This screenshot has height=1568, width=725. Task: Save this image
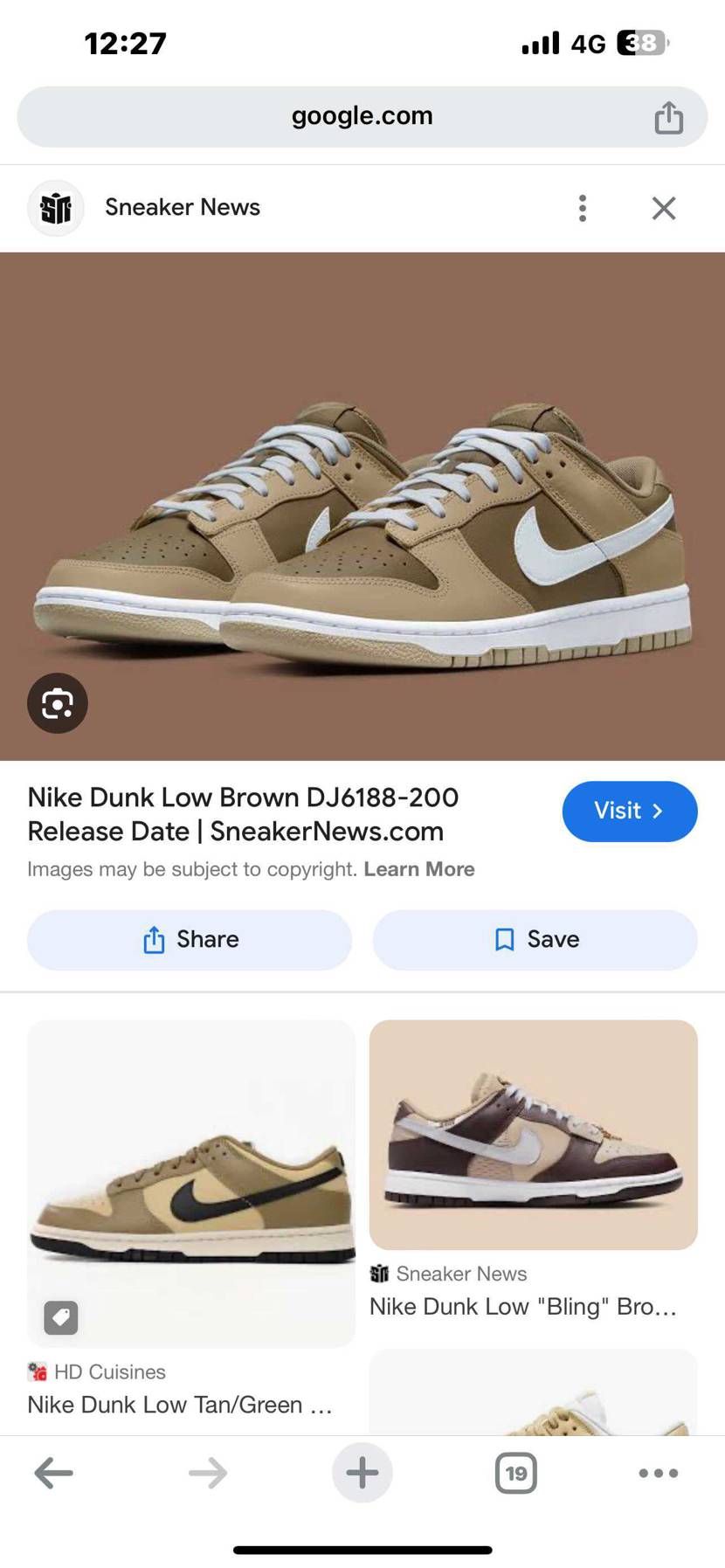(x=535, y=939)
